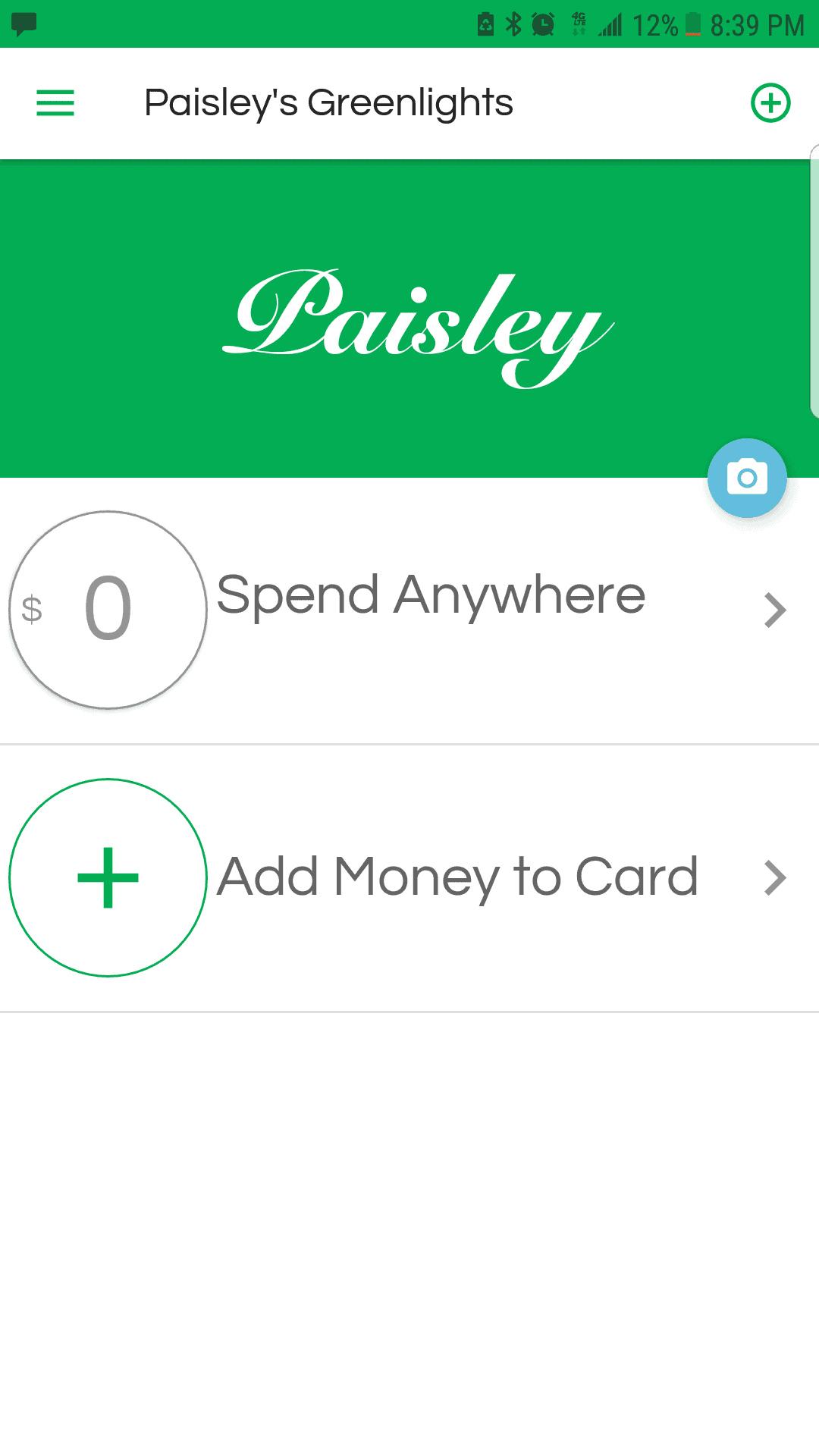
Task: Open the hamburger drawer menu
Action: coord(55,103)
